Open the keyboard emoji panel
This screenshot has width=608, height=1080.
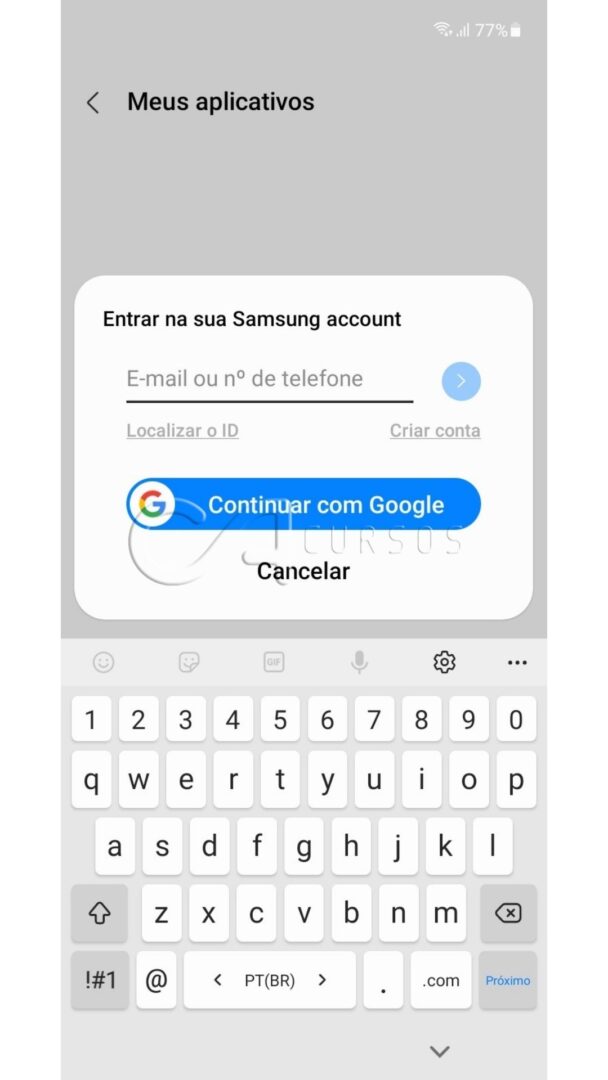103,662
